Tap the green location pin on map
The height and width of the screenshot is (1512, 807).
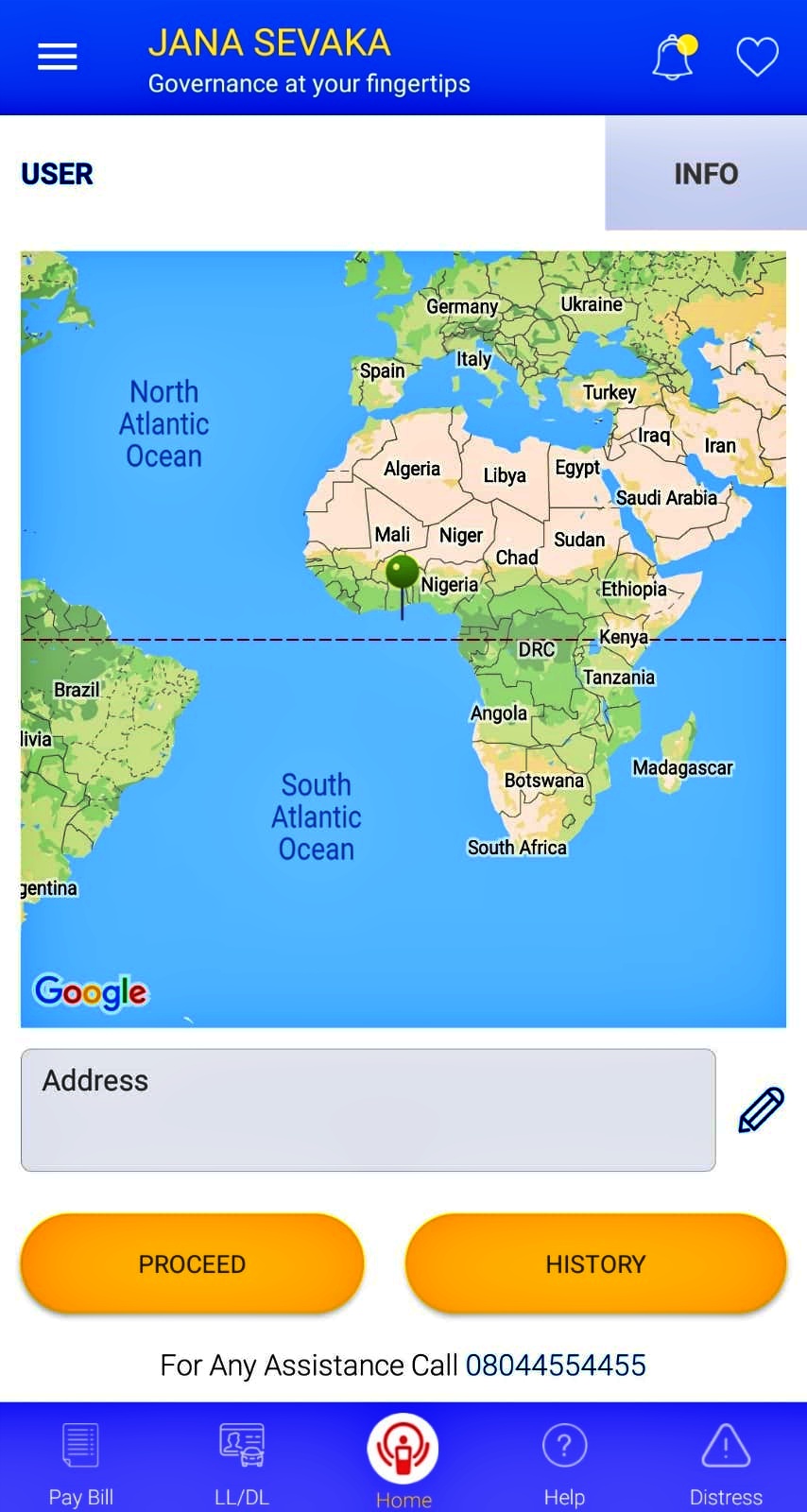point(403,575)
